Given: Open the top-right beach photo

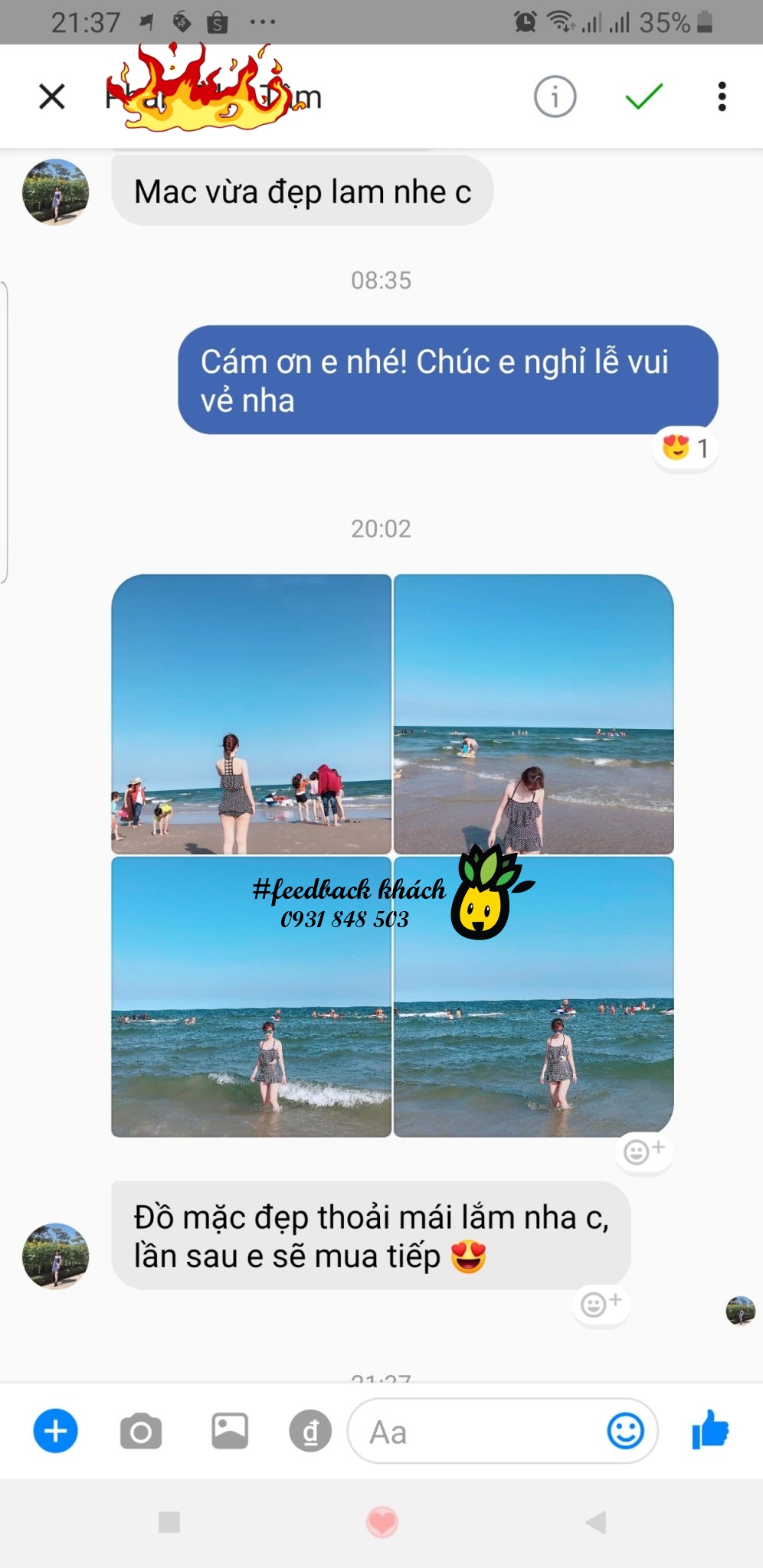Looking at the screenshot, I should point(534,714).
